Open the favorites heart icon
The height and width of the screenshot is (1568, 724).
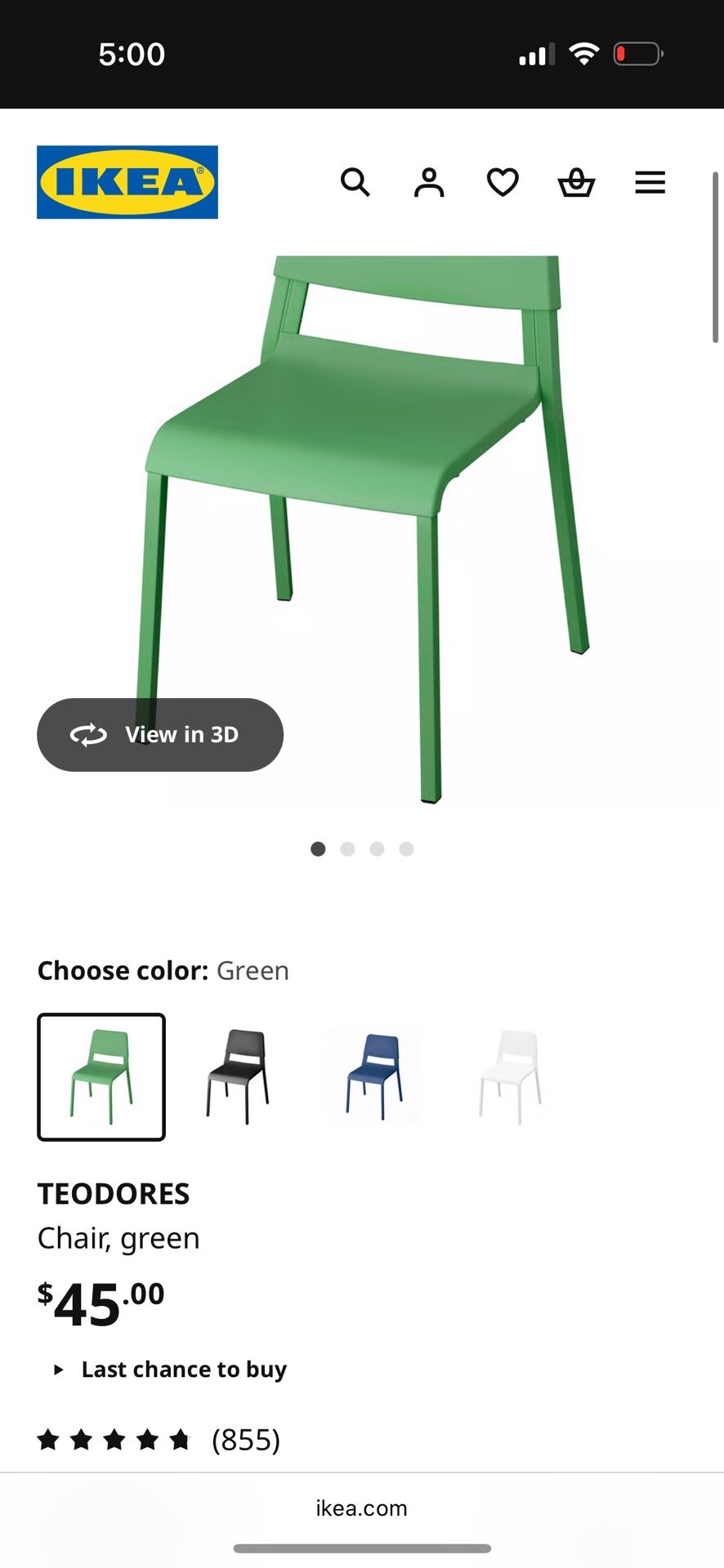[x=503, y=182]
